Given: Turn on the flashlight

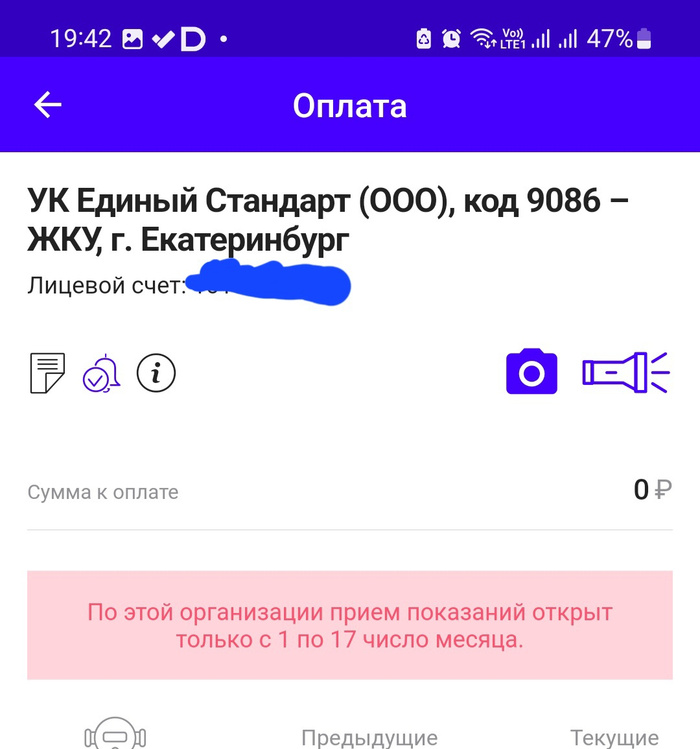Looking at the screenshot, I should click(625, 372).
